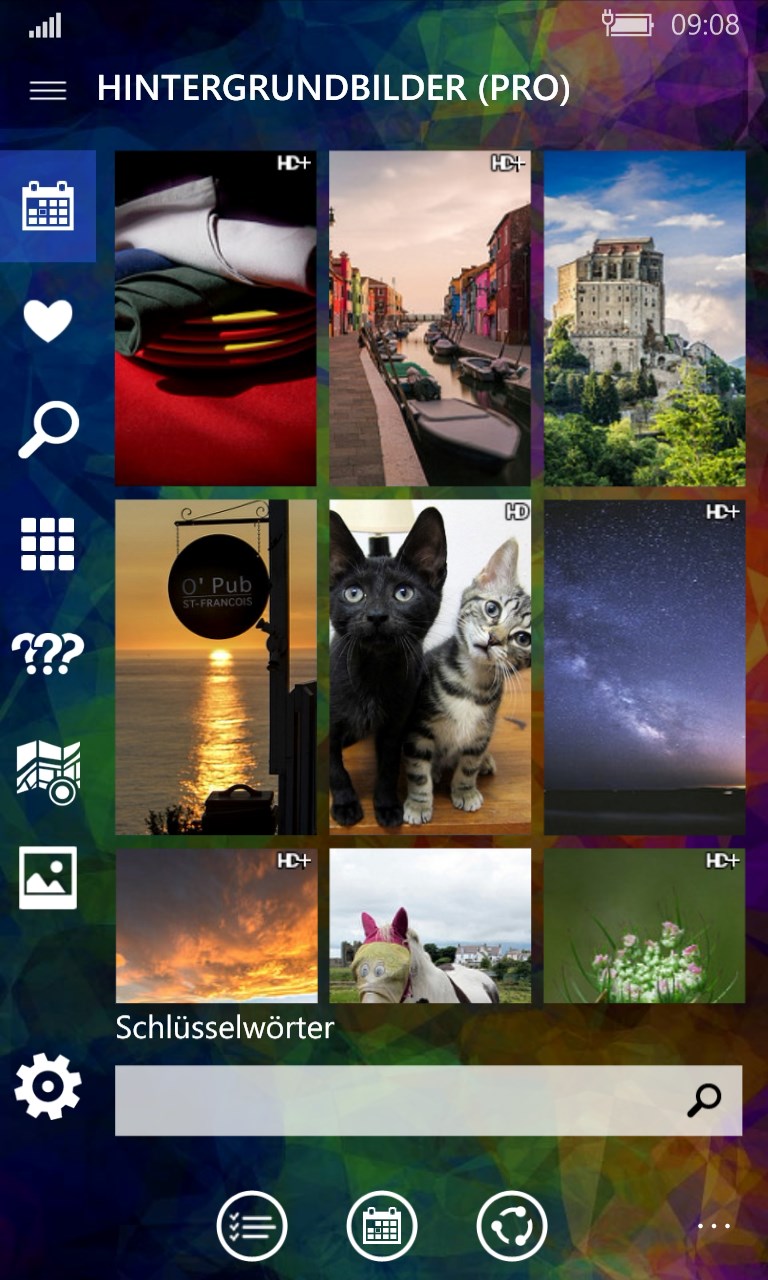Image resolution: width=768 pixels, height=1280 pixels.
Task: Tap the magnifier button in the keyword field
Action: coord(704,1100)
